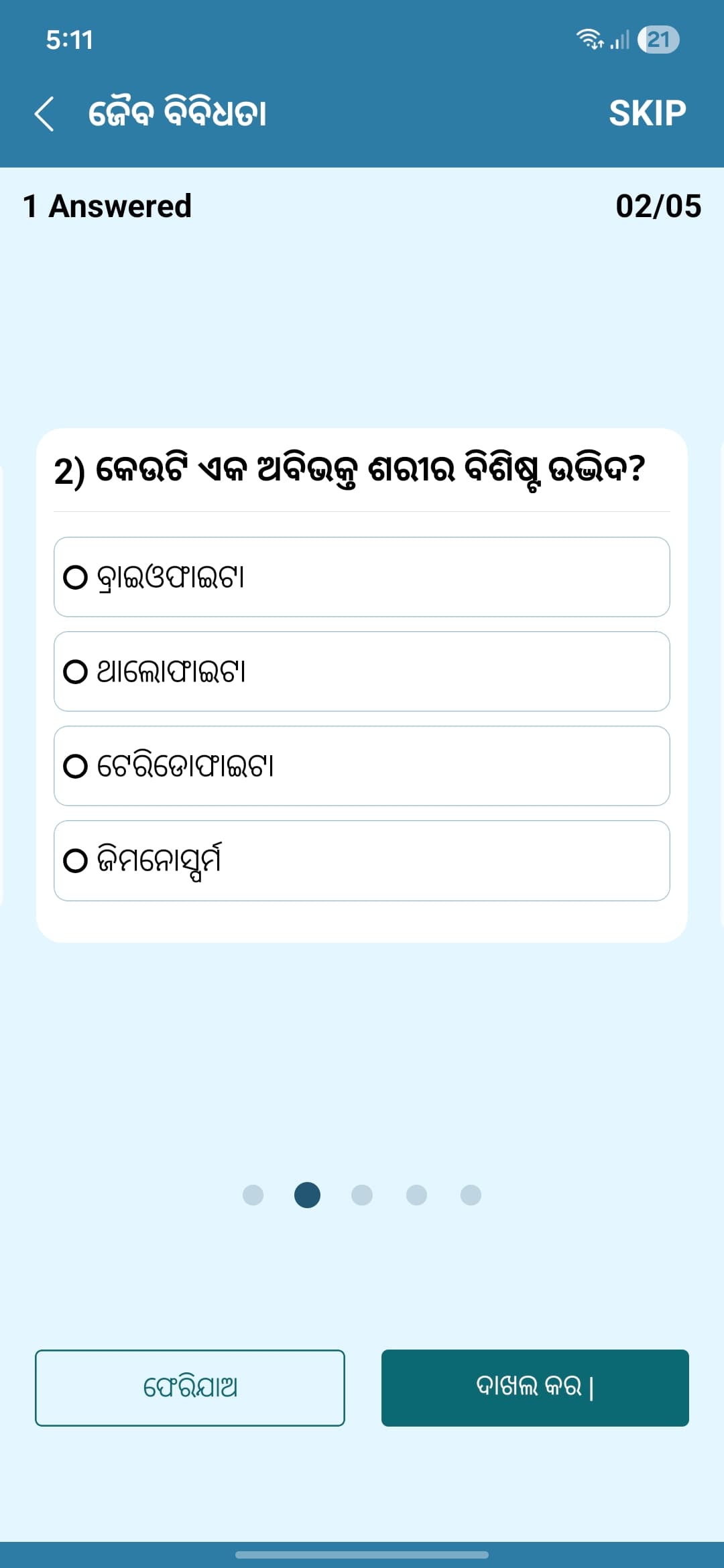Click the ଜୈବ ବିବିଧତା quiz title

point(178,113)
